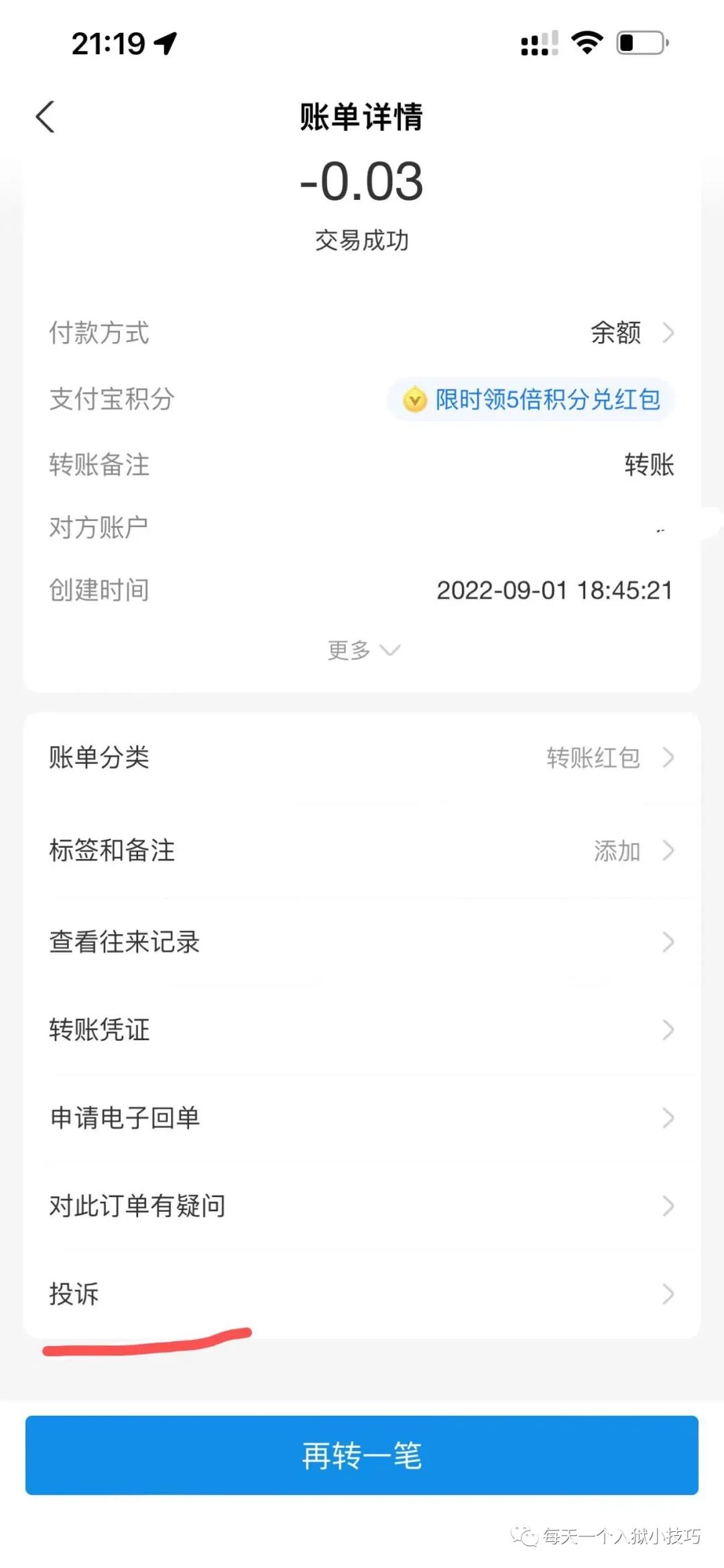Screen dimensions: 724x1568
Task: Tap the 再转一笔 button
Action: point(362,1455)
